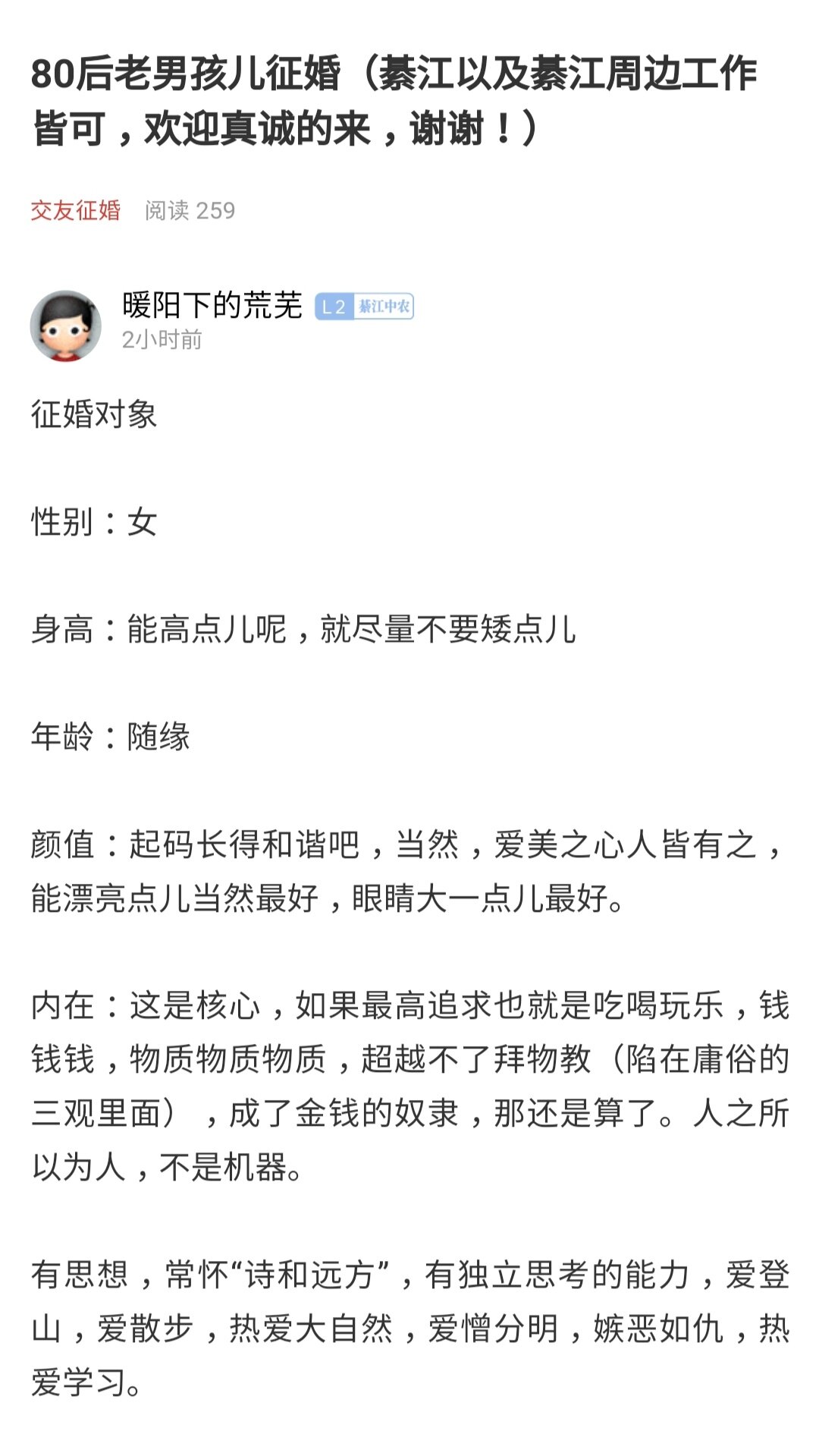Open the 交友征婚 category link
This screenshot has width=819, height=1456.
click(x=75, y=210)
